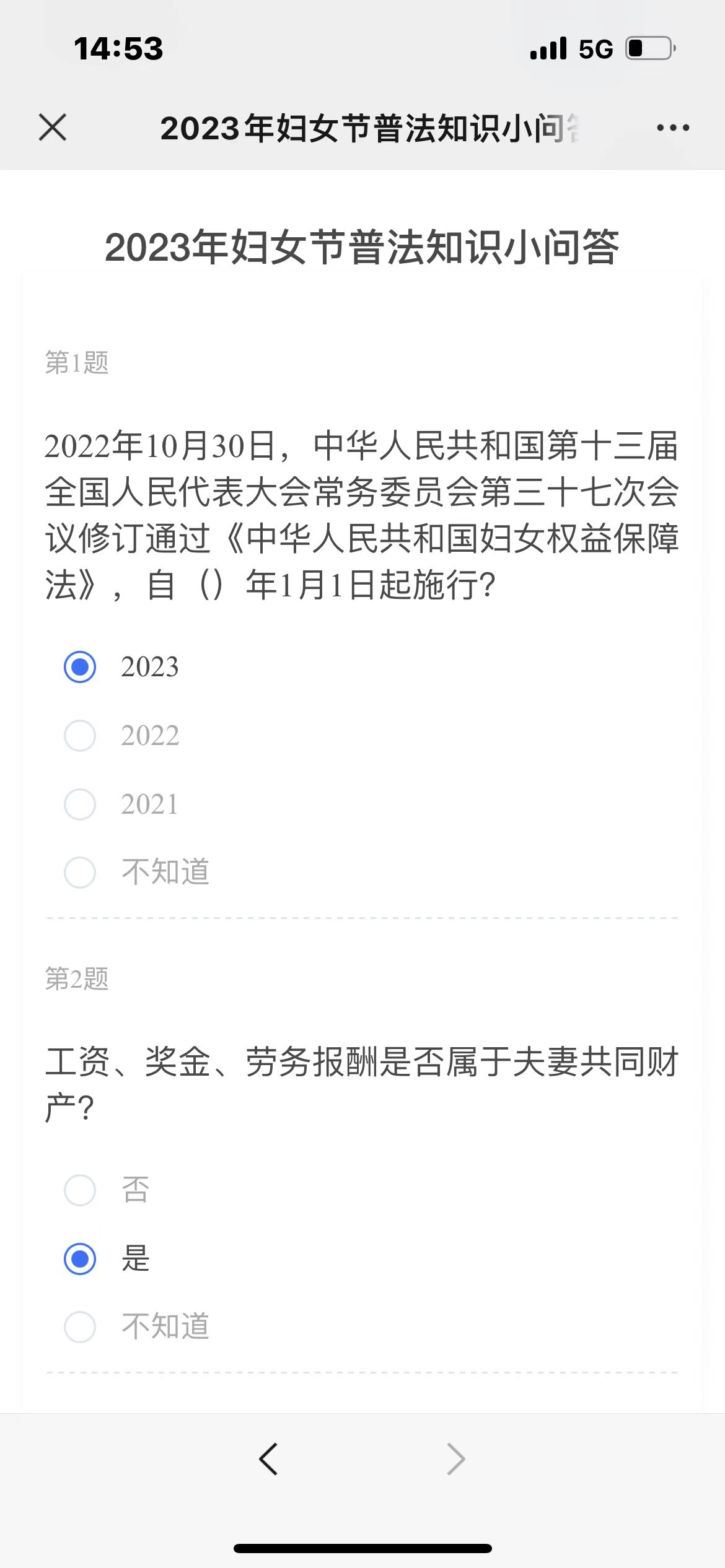Open the three-dot overflow menu
The image size is (725, 1568).
point(673,128)
